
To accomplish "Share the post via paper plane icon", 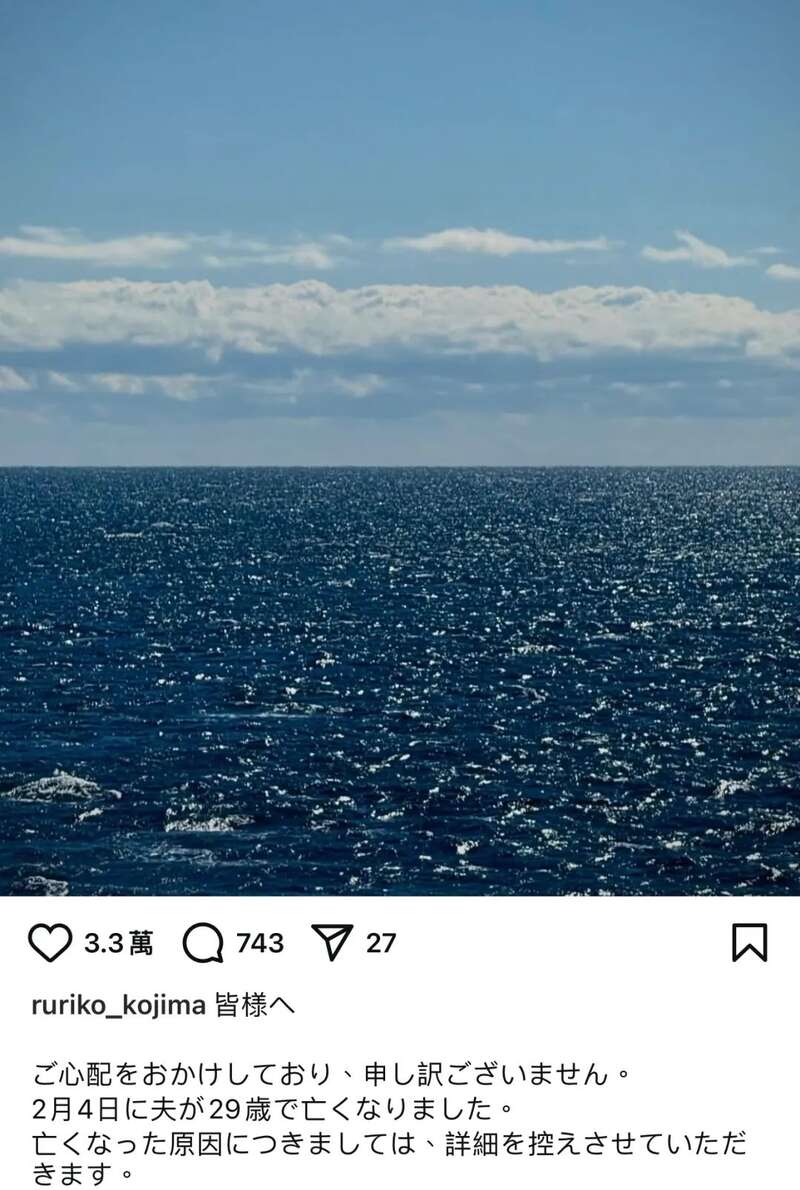I will tap(332, 942).
